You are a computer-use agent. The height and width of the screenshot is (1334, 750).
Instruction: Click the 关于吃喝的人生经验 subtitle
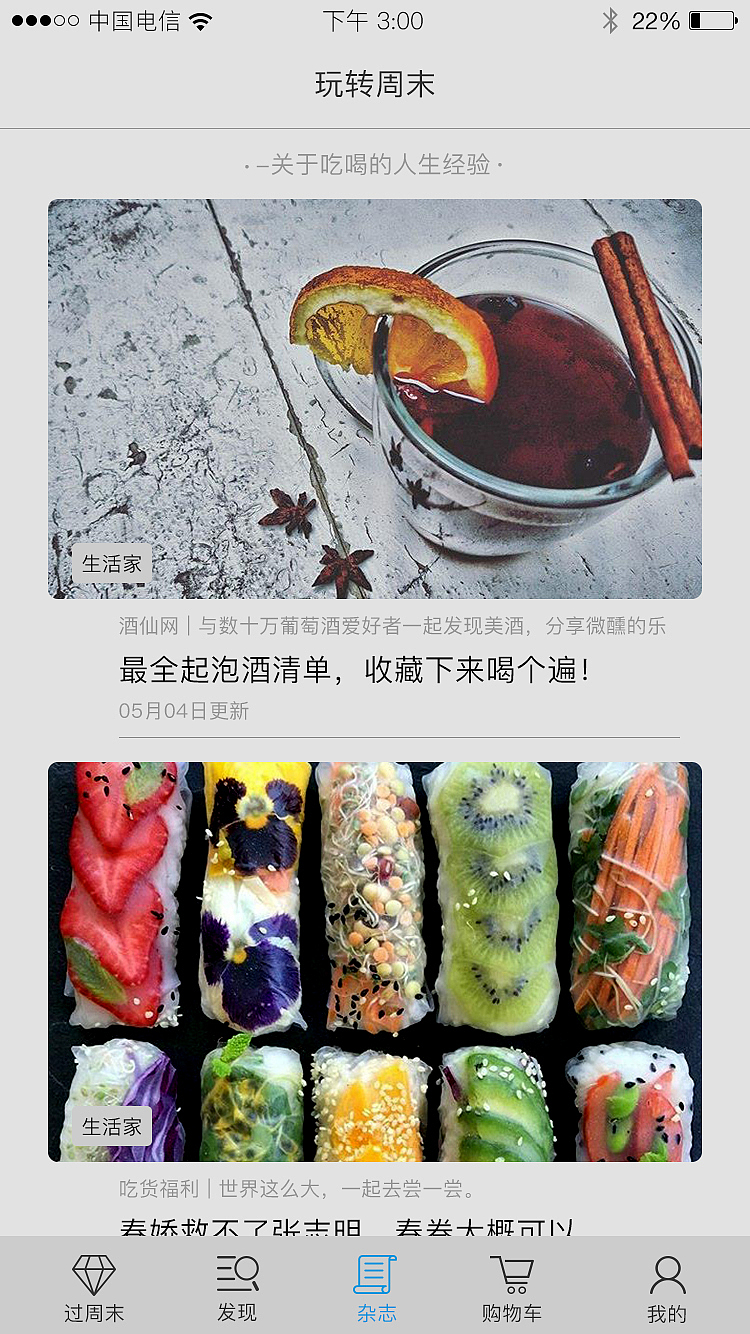(x=375, y=168)
